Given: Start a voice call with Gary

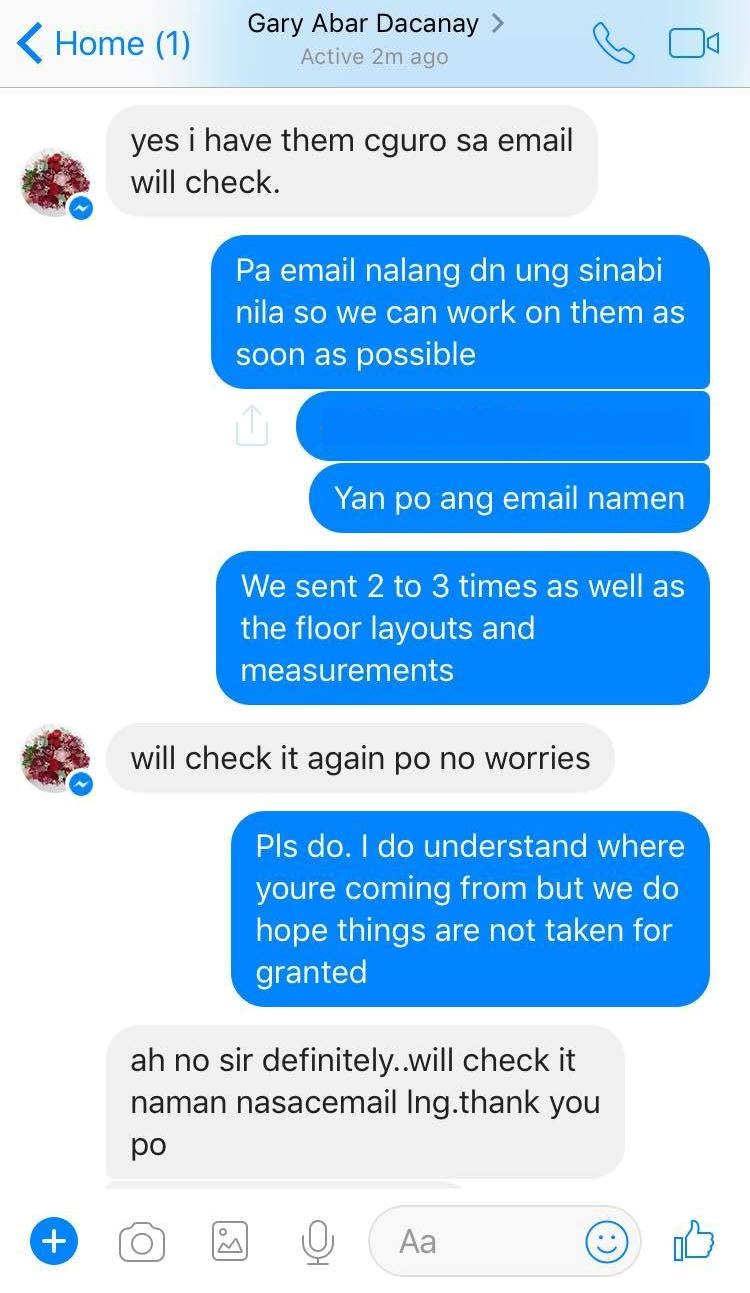Looking at the screenshot, I should (613, 43).
